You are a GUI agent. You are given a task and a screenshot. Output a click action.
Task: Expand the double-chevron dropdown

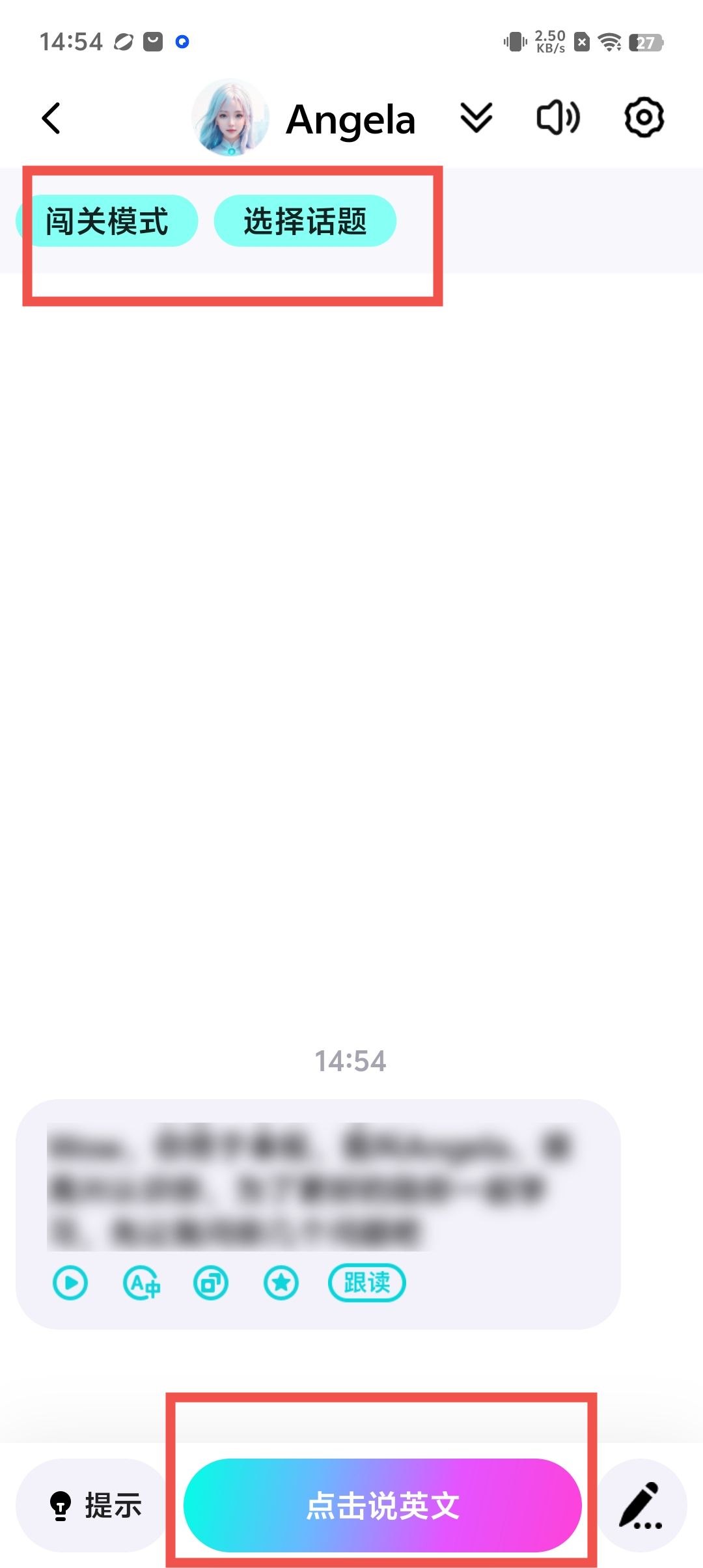[x=476, y=118]
